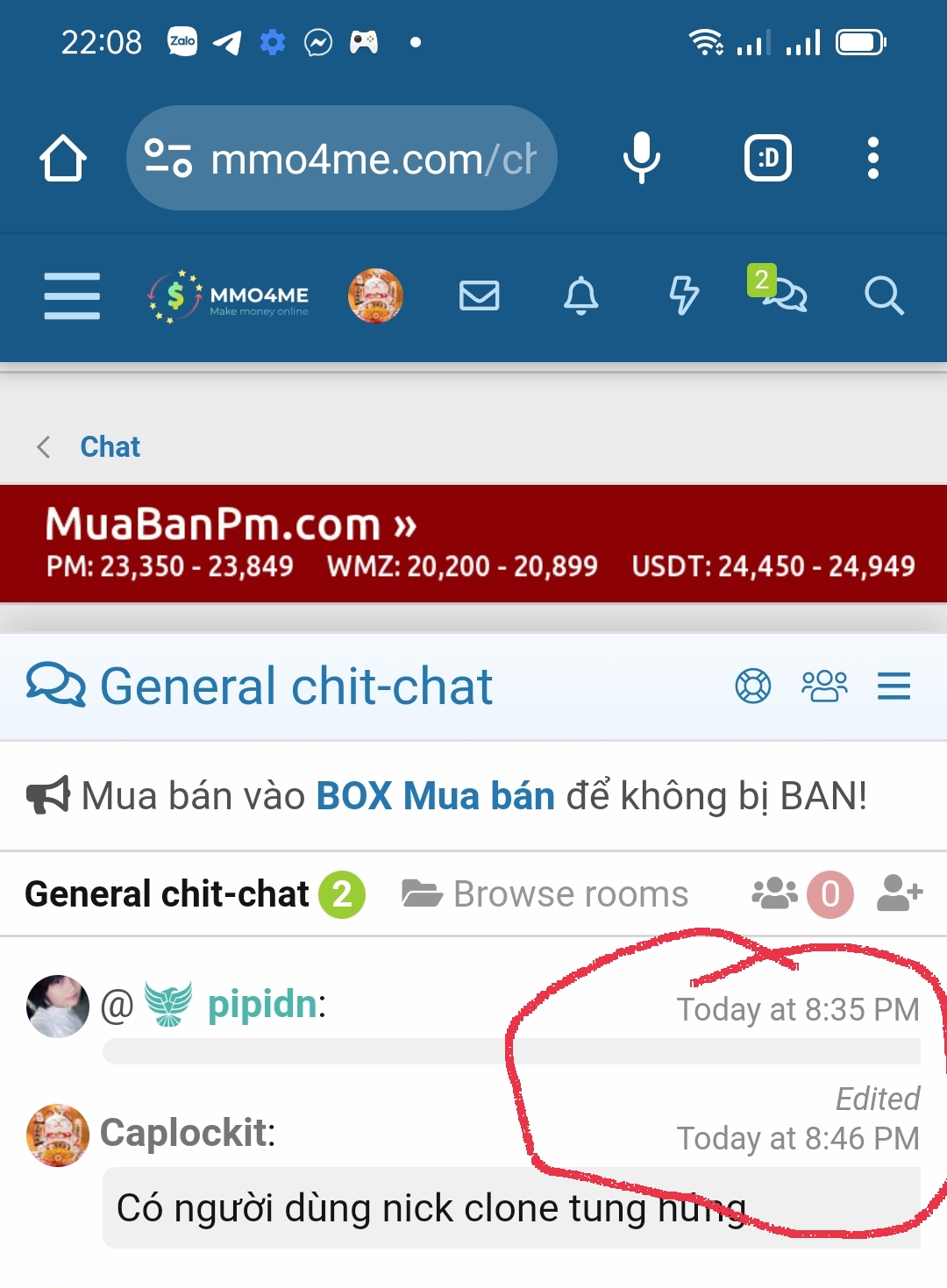Open your account avatar menu
Viewport: 947px width, 1288px height.
(x=375, y=295)
